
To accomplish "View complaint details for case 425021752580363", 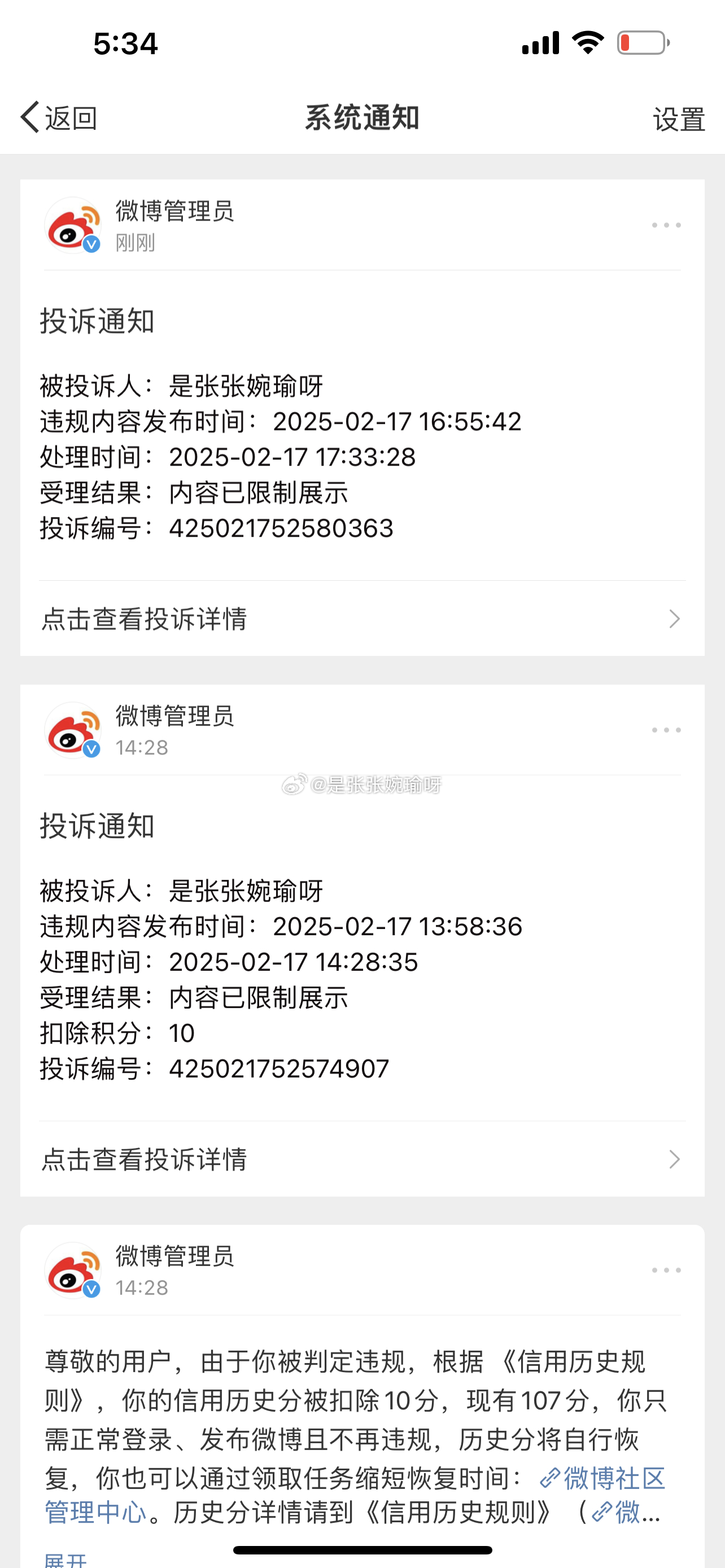I will pos(362,619).
